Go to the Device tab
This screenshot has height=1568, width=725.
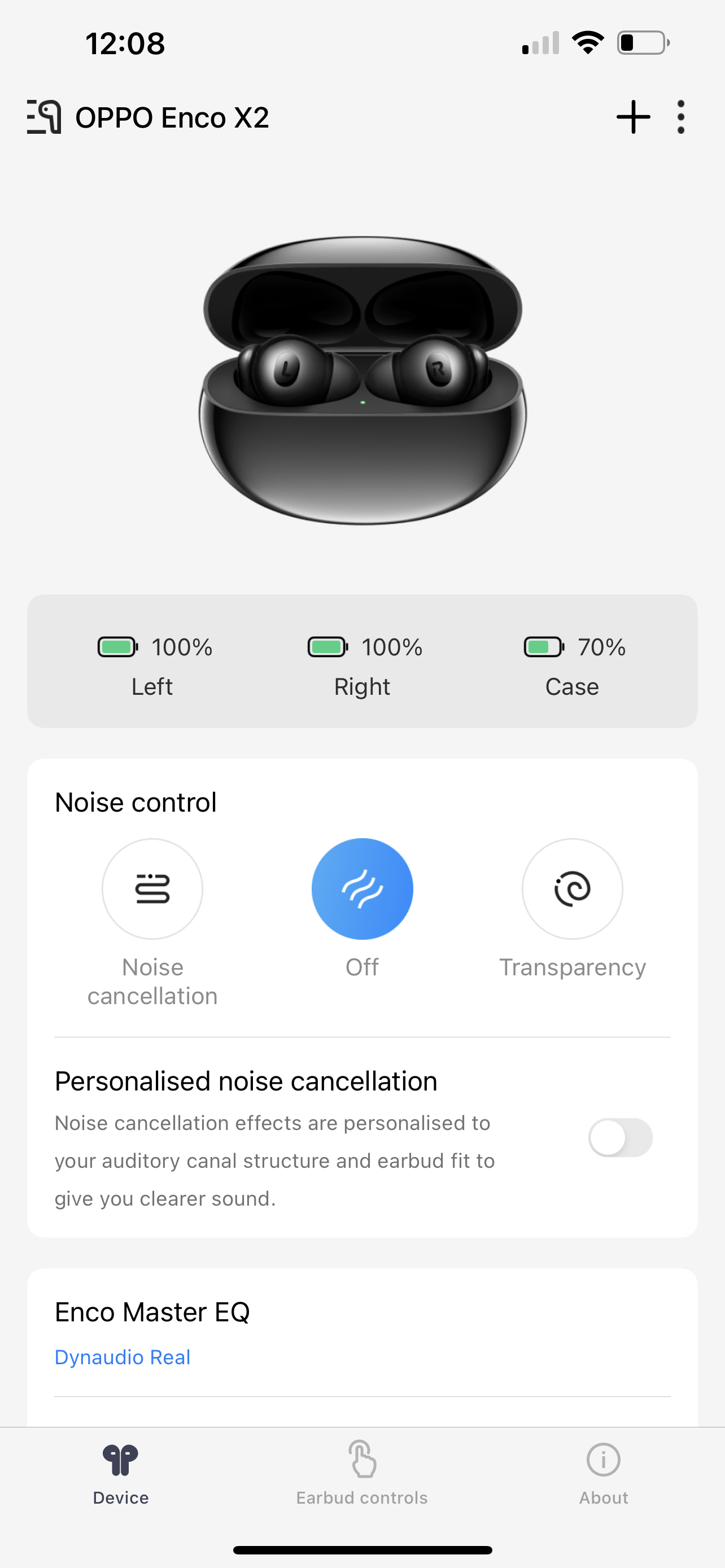(x=120, y=1472)
